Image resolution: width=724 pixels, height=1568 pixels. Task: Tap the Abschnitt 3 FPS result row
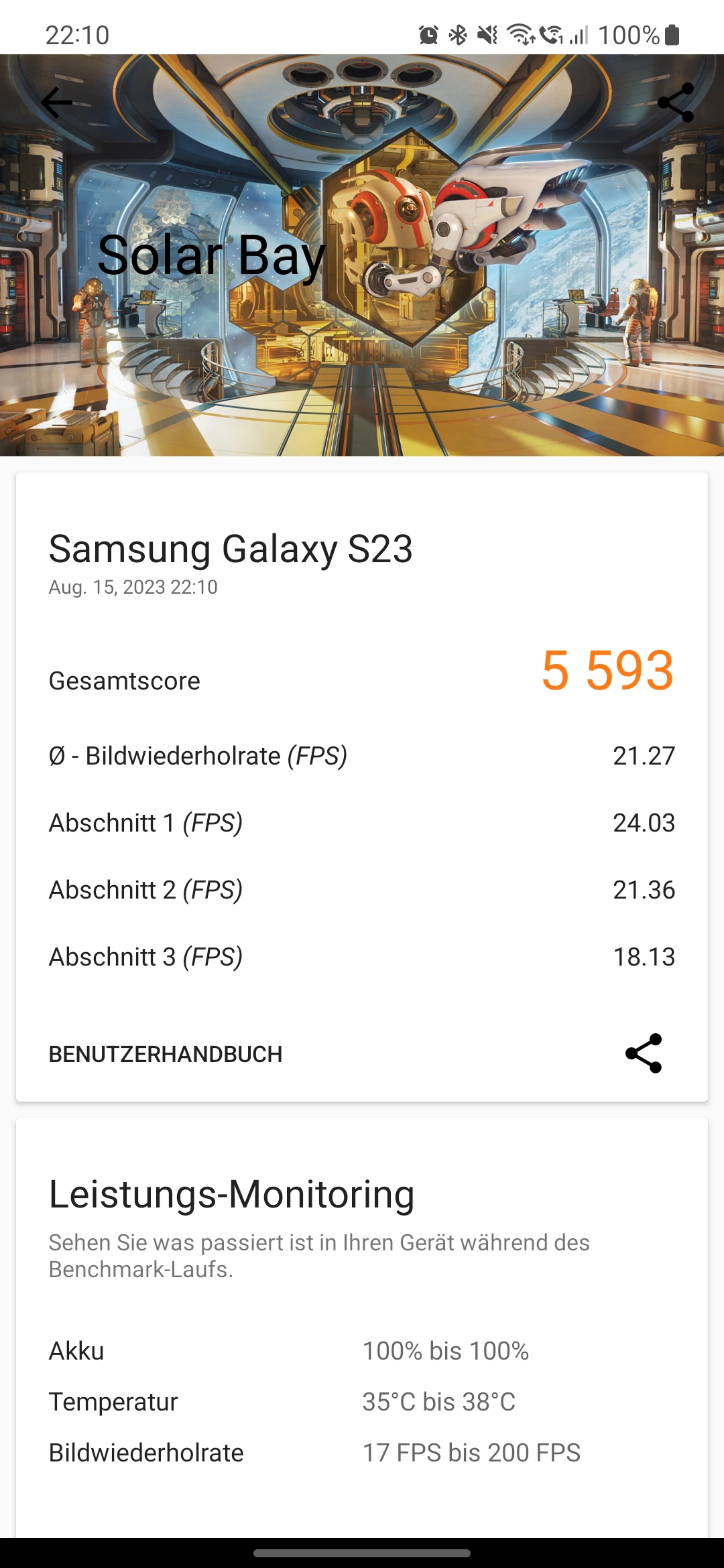(x=362, y=957)
